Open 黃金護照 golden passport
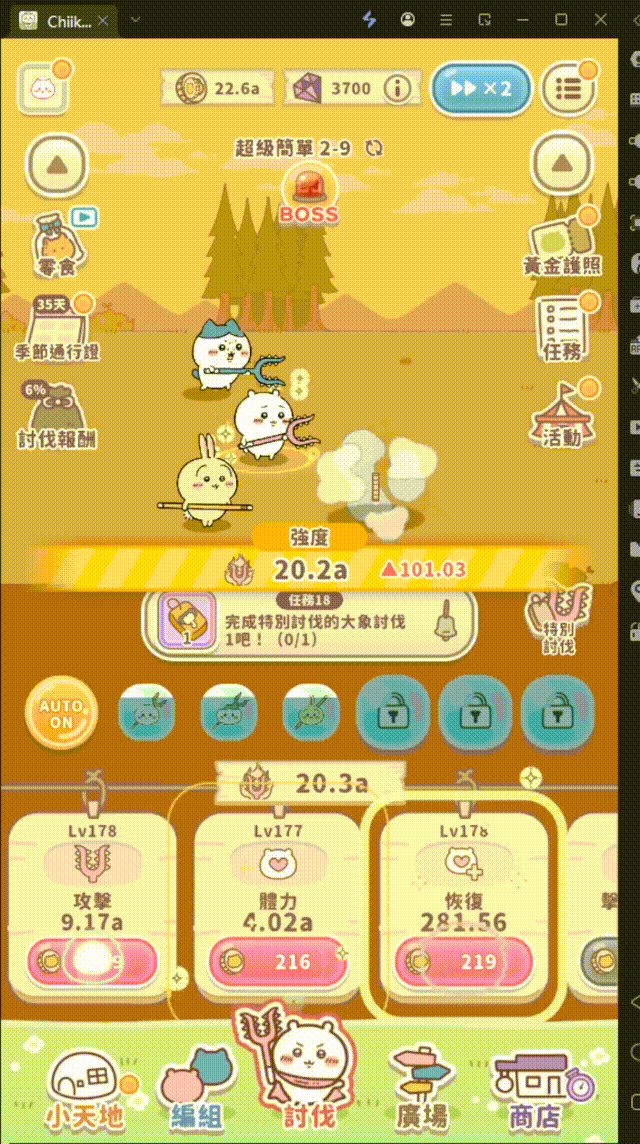The height and width of the screenshot is (1144, 640). coord(564,243)
